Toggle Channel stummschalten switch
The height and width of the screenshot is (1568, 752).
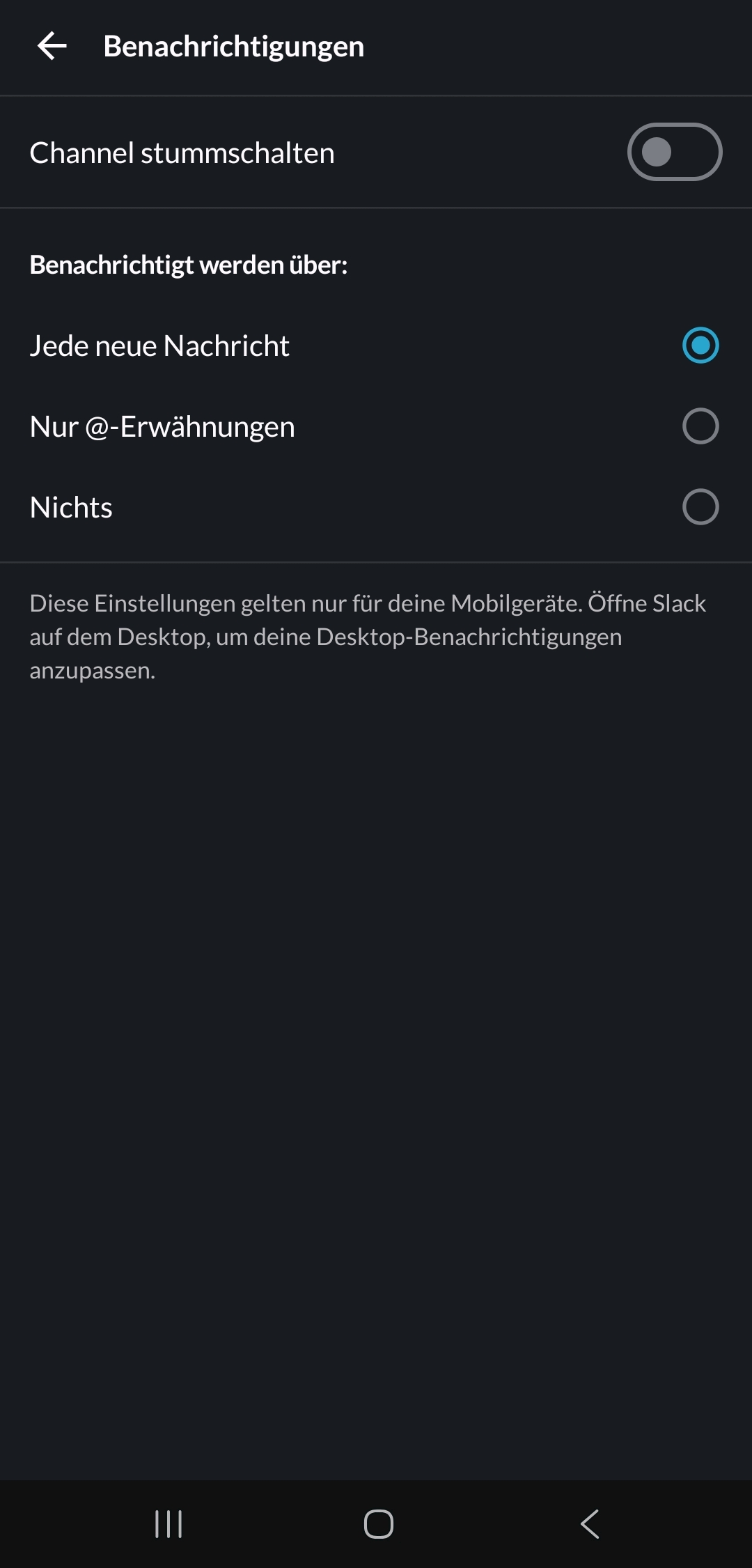pyautogui.click(x=674, y=152)
